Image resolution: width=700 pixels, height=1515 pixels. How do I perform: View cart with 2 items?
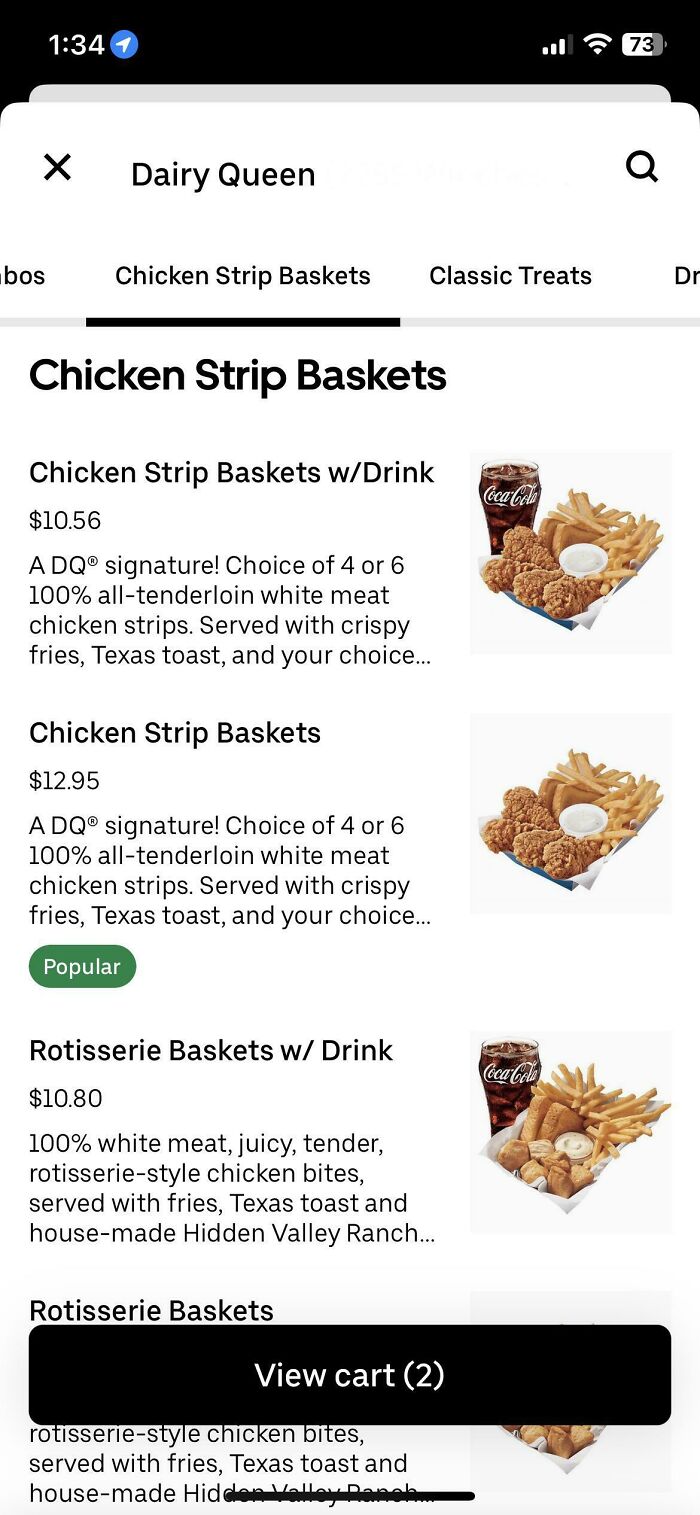click(x=350, y=1375)
